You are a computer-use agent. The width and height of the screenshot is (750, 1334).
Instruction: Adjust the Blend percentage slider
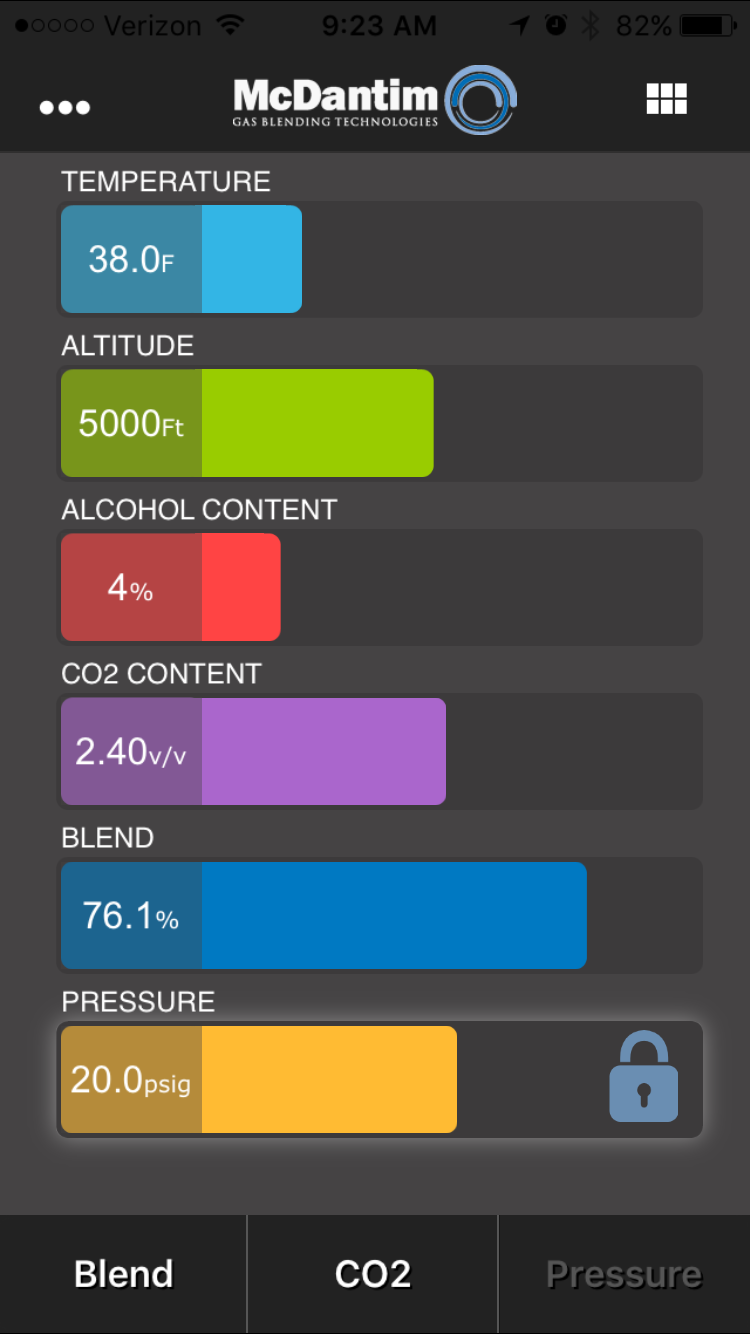pos(380,915)
